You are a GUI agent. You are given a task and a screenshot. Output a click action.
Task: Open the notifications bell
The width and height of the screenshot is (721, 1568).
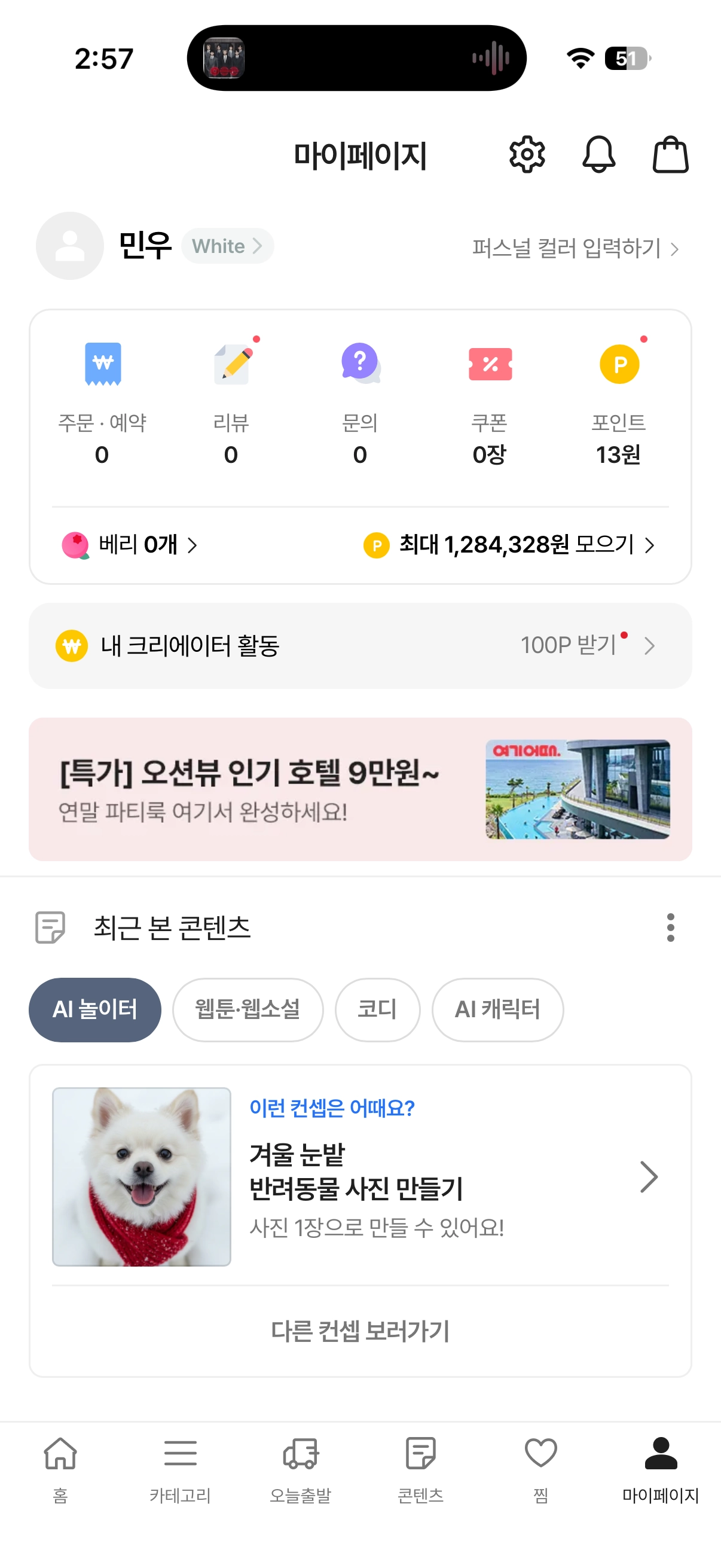pyautogui.click(x=598, y=155)
